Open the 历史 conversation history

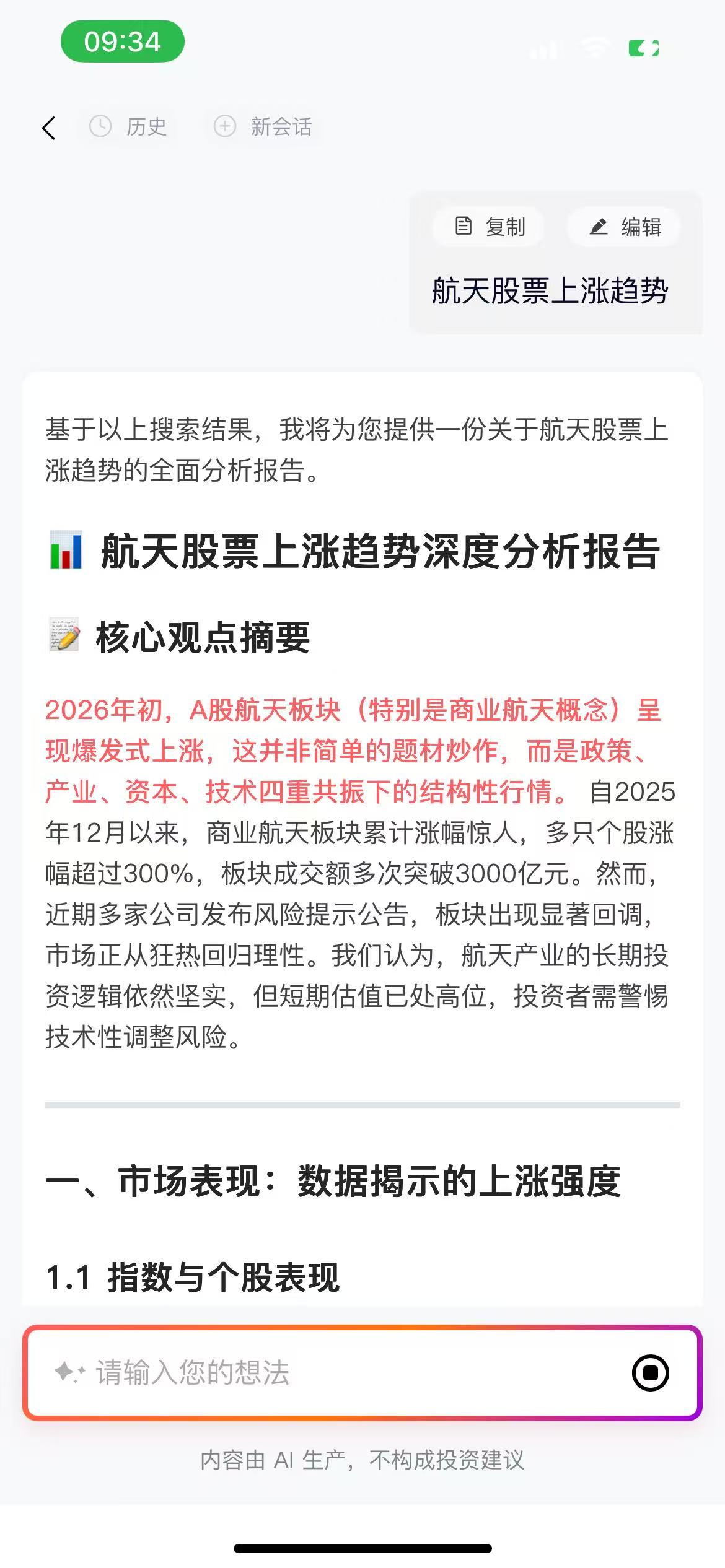128,127
